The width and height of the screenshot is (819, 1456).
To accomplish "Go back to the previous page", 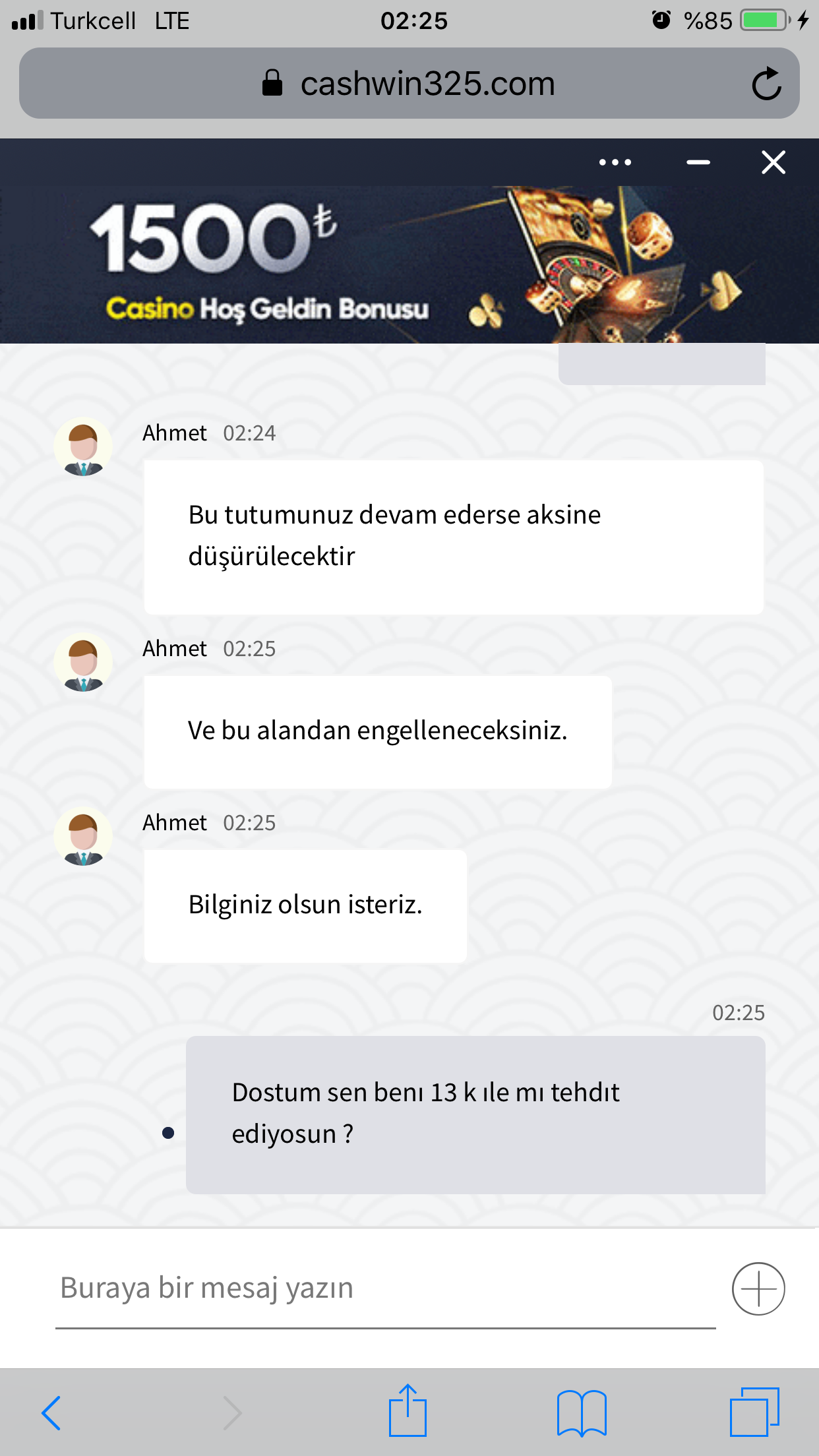I will click(x=51, y=1412).
